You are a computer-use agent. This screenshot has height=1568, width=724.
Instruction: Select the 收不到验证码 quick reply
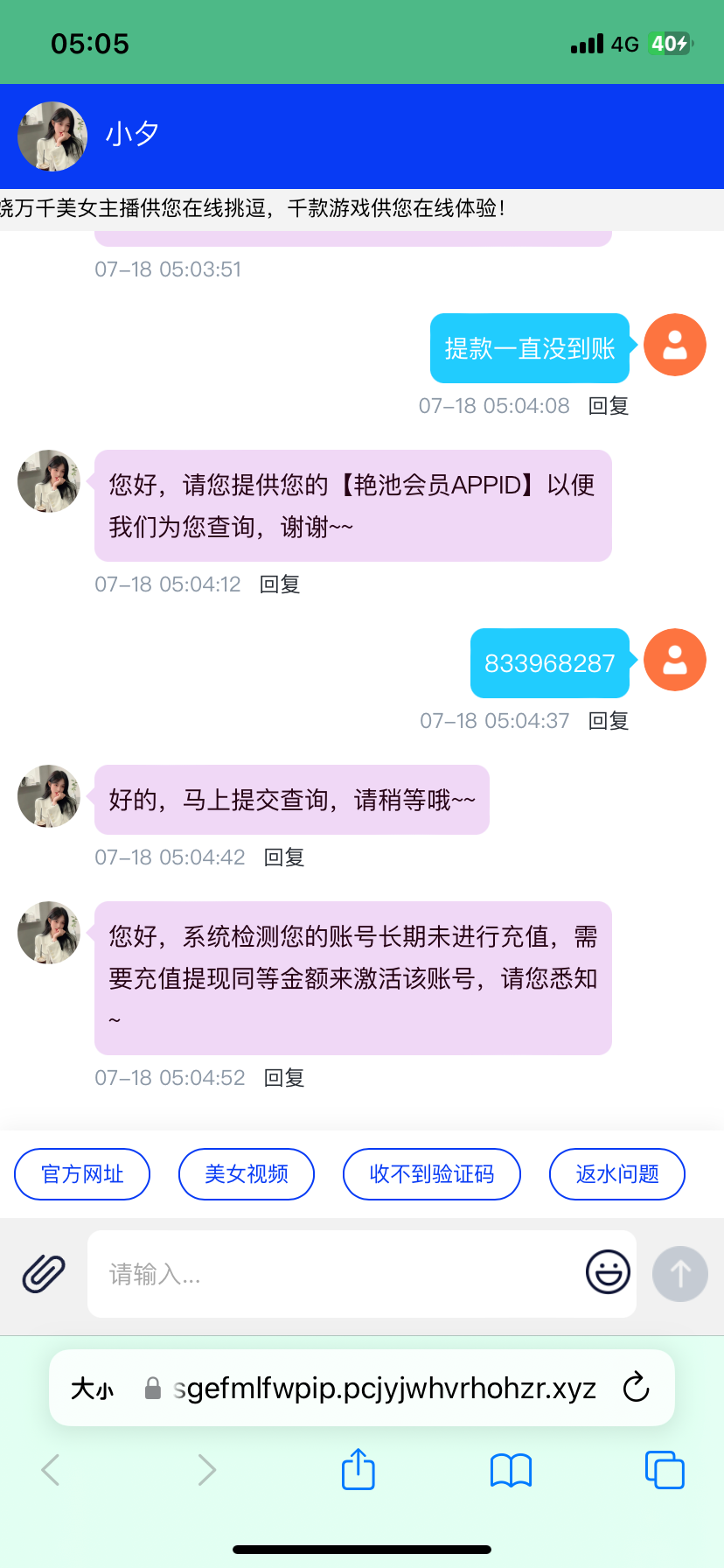(x=431, y=1173)
